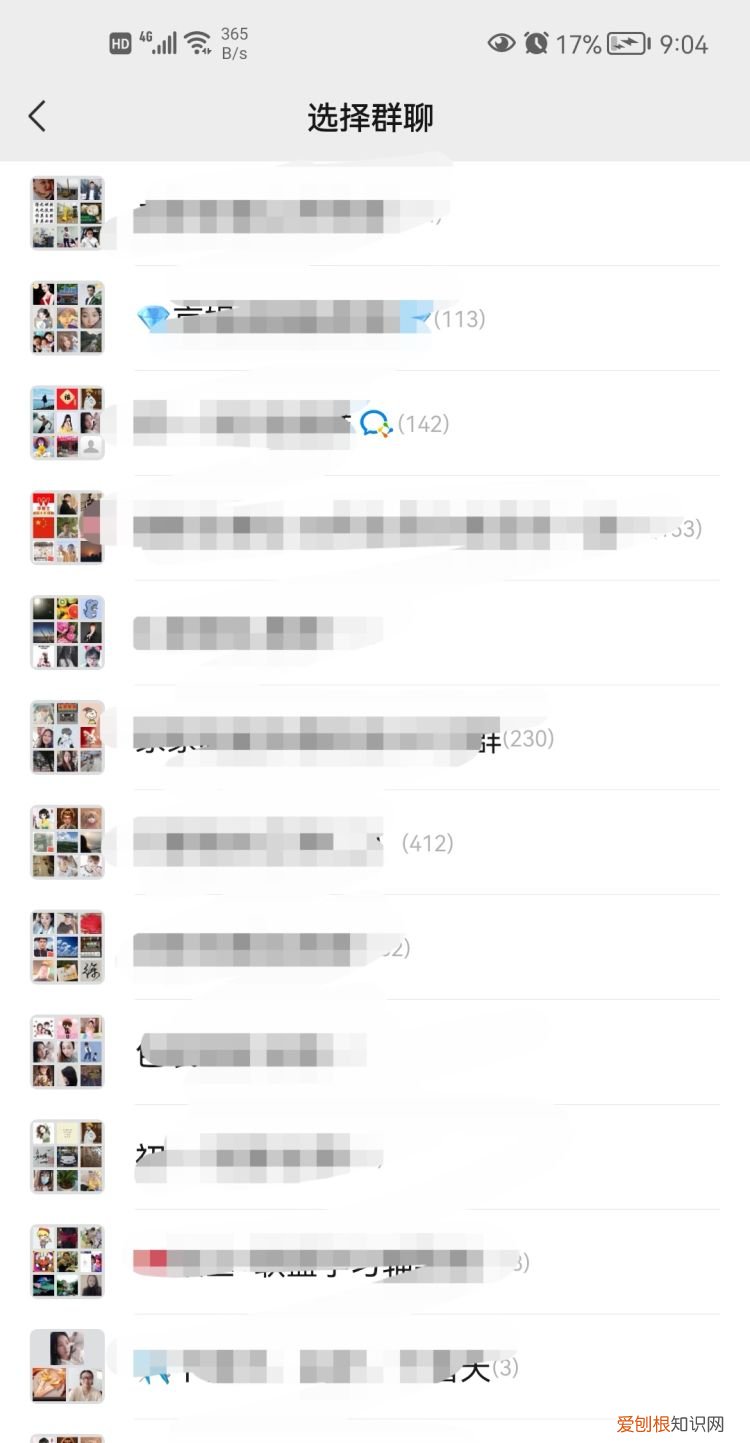
Task: Go back from the 选择群聊 screen
Action: coord(37,117)
